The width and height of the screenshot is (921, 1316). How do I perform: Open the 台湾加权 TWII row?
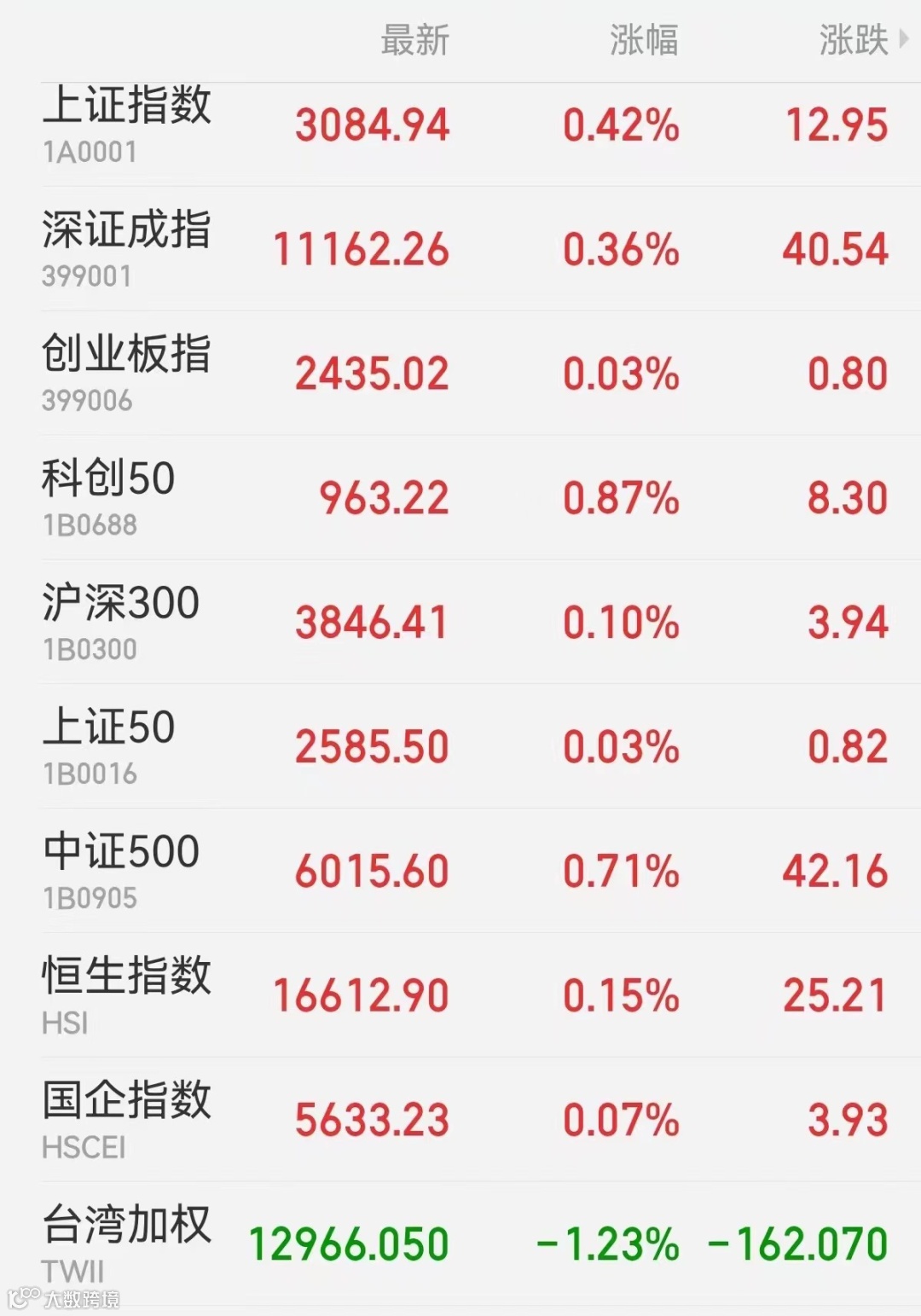click(460, 1244)
